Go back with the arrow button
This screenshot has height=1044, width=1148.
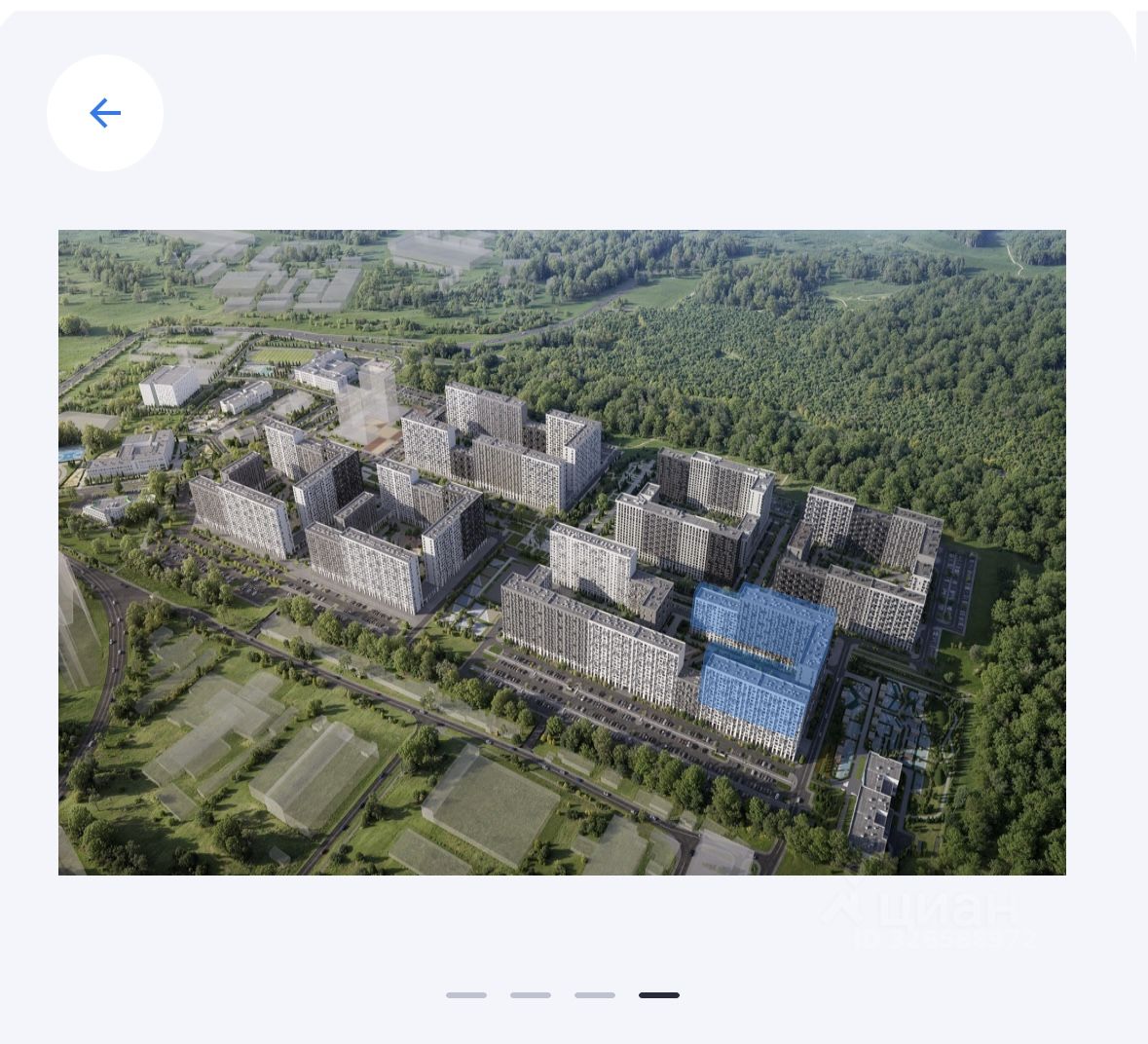(105, 113)
